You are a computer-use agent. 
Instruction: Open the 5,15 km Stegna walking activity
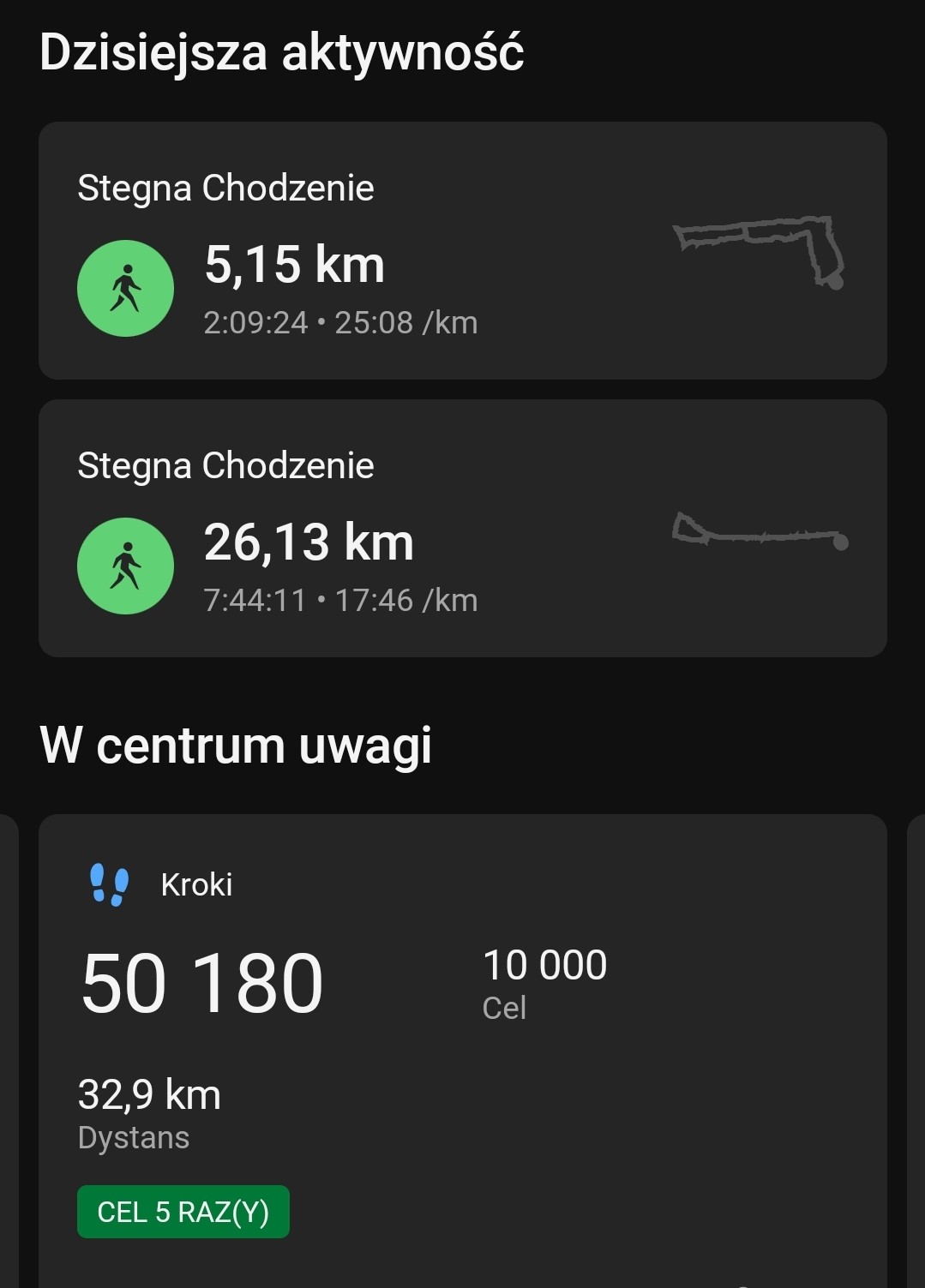tap(462, 251)
